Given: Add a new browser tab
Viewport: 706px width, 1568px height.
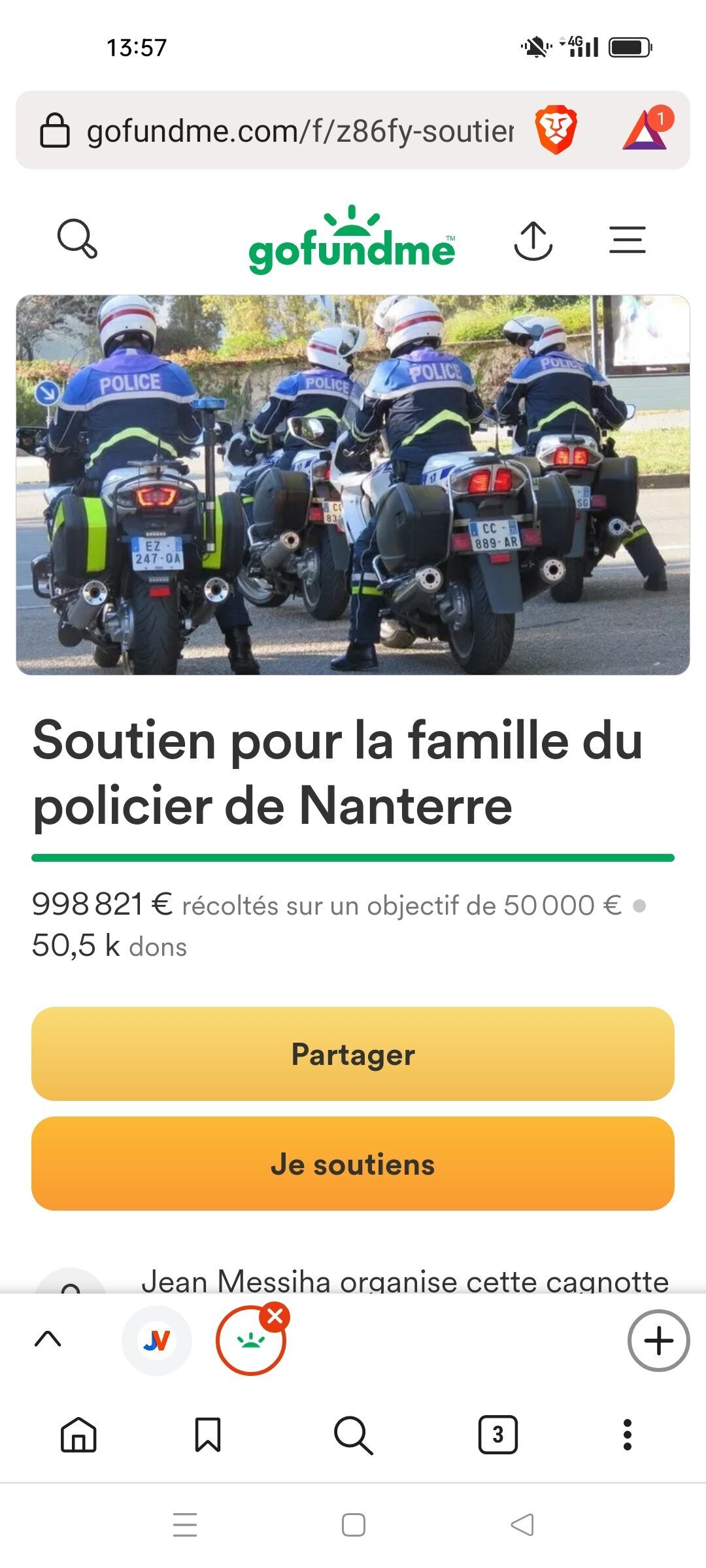Looking at the screenshot, I should (x=658, y=1341).
